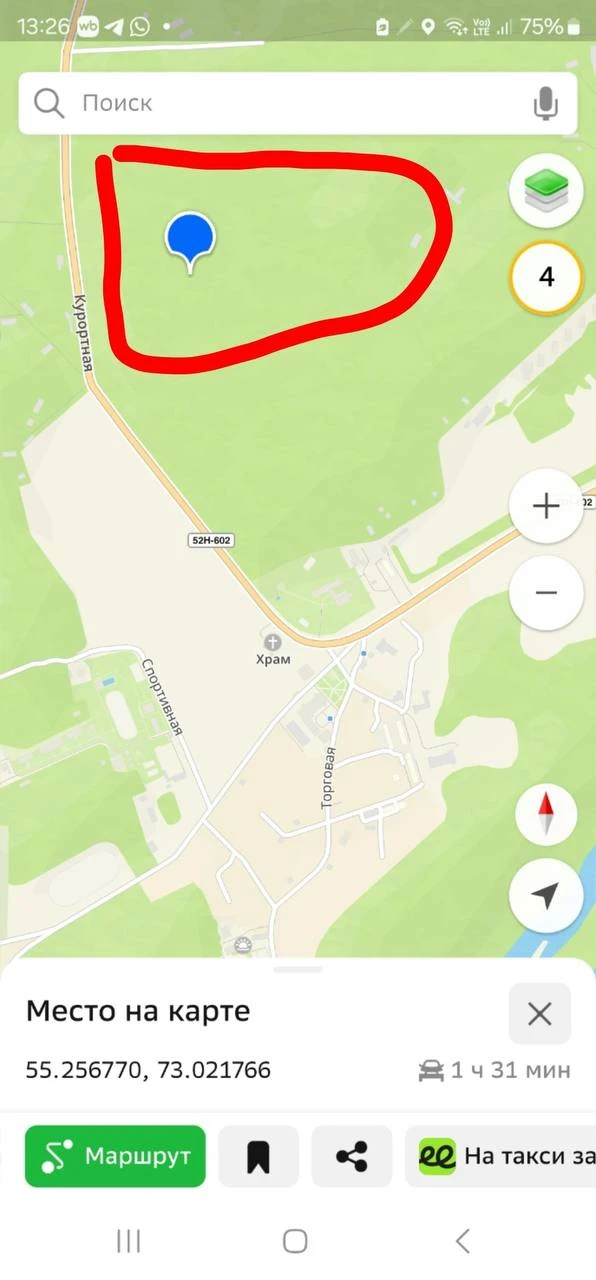Open the map layers selector
Image resolution: width=596 pixels, height=1280 pixels.
pyautogui.click(x=546, y=190)
